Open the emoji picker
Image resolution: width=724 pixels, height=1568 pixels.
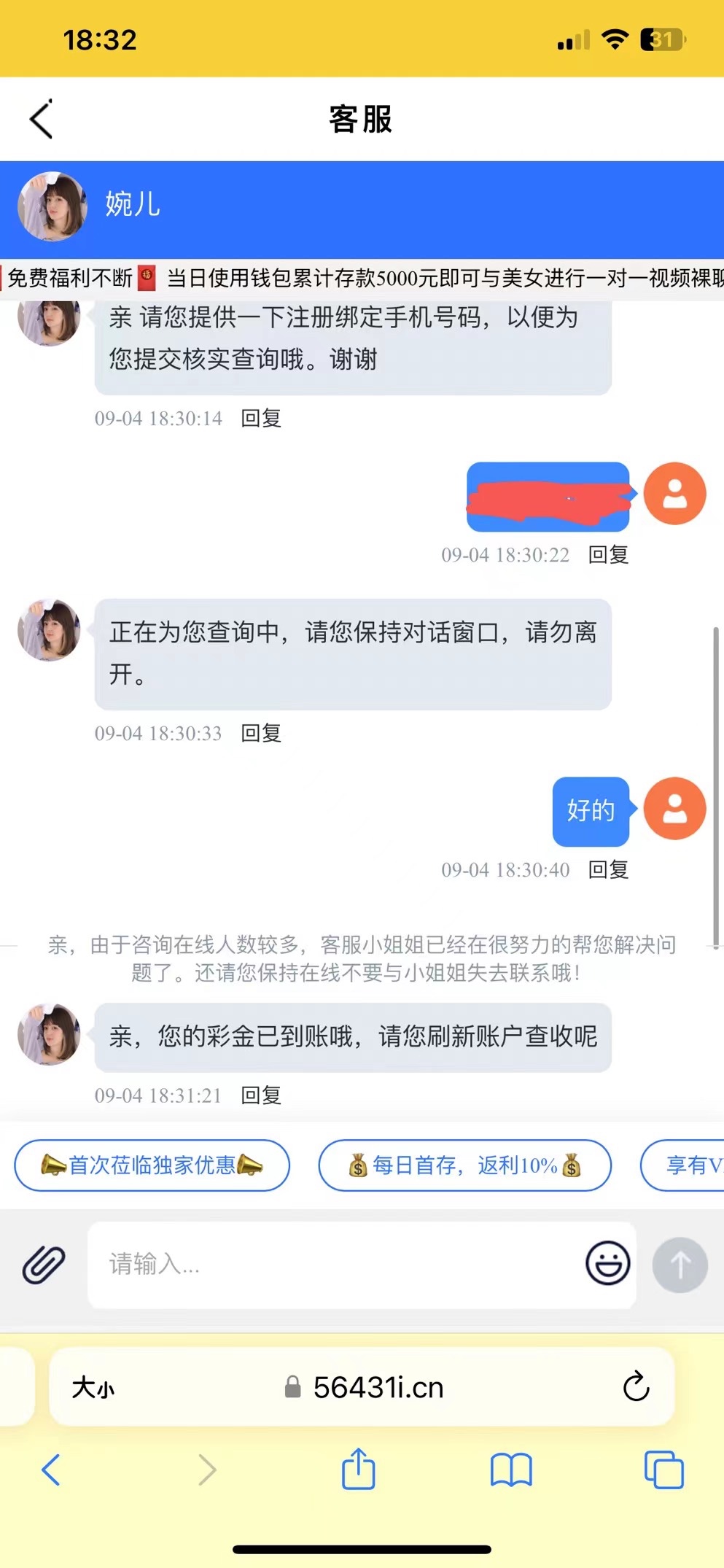[x=607, y=1263]
